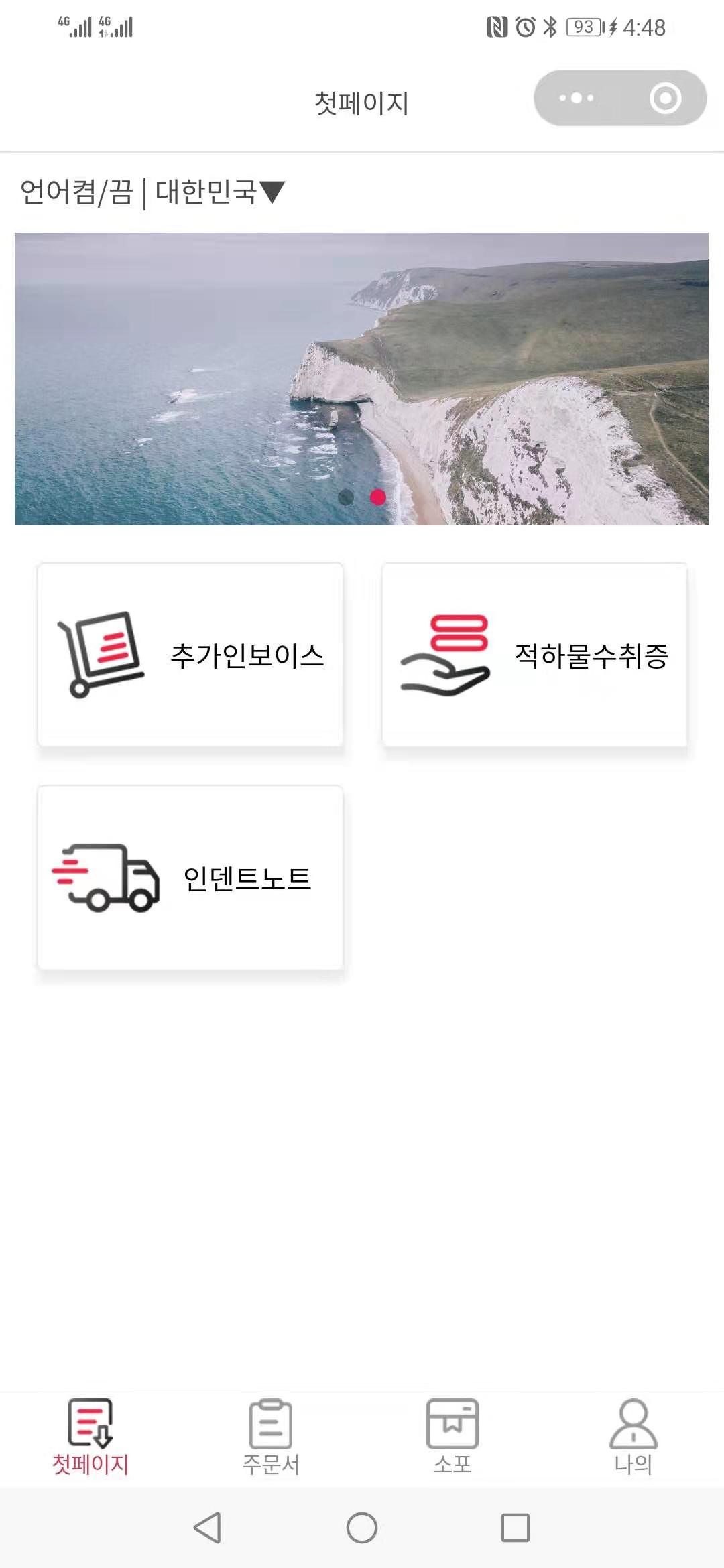Expand the 대한민국 language dropdown

(220, 192)
